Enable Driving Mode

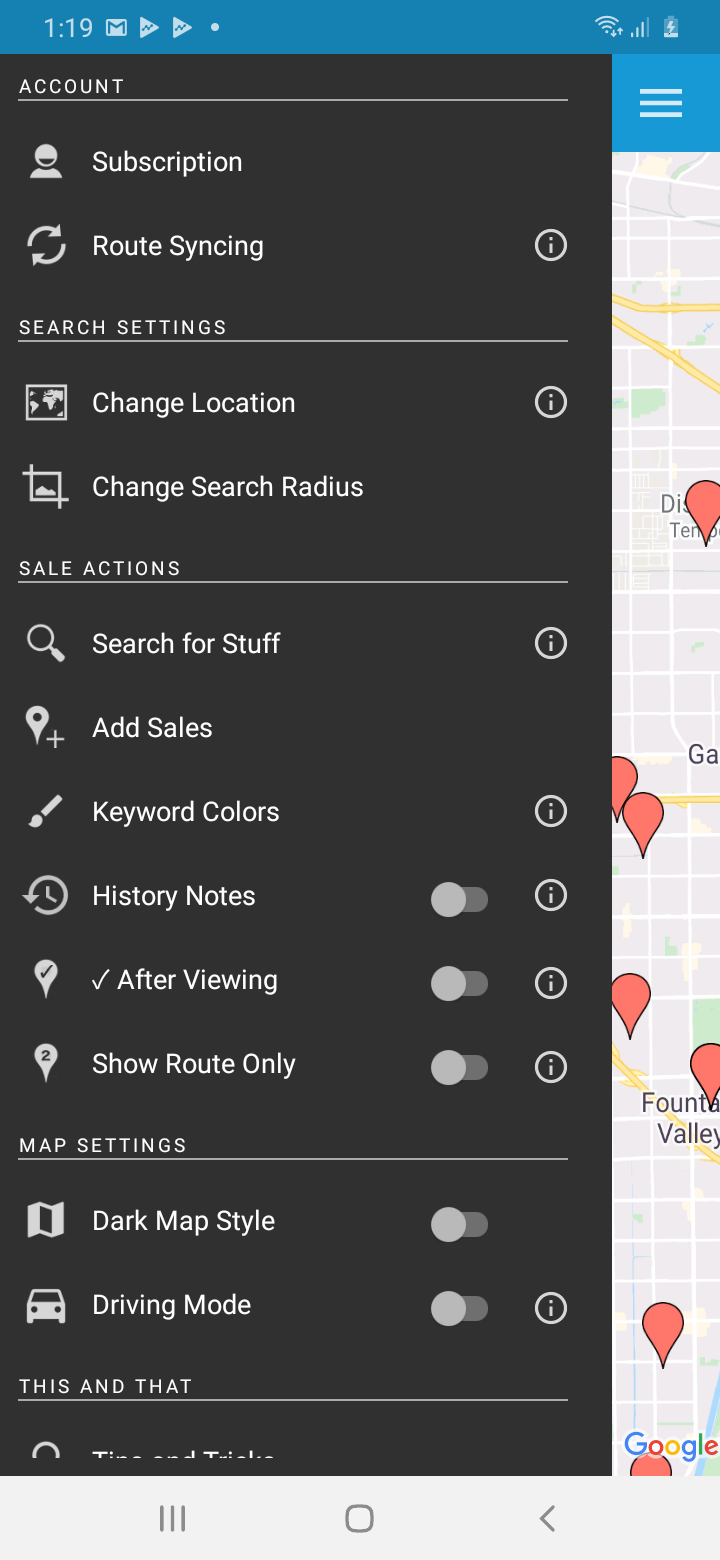(459, 1308)
